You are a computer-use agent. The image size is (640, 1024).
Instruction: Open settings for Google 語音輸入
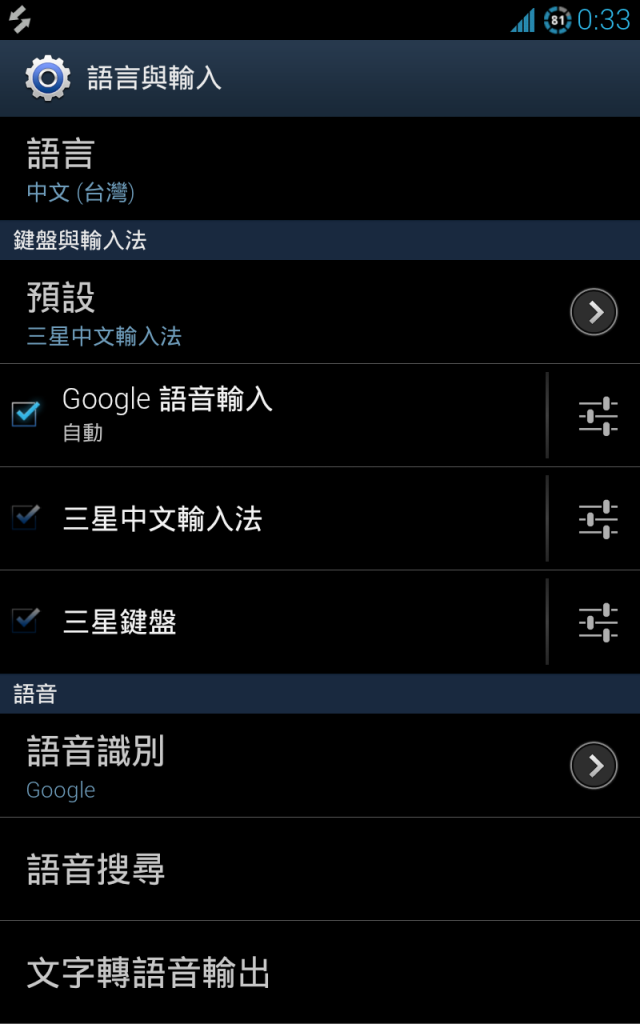[x=598, y=416]
